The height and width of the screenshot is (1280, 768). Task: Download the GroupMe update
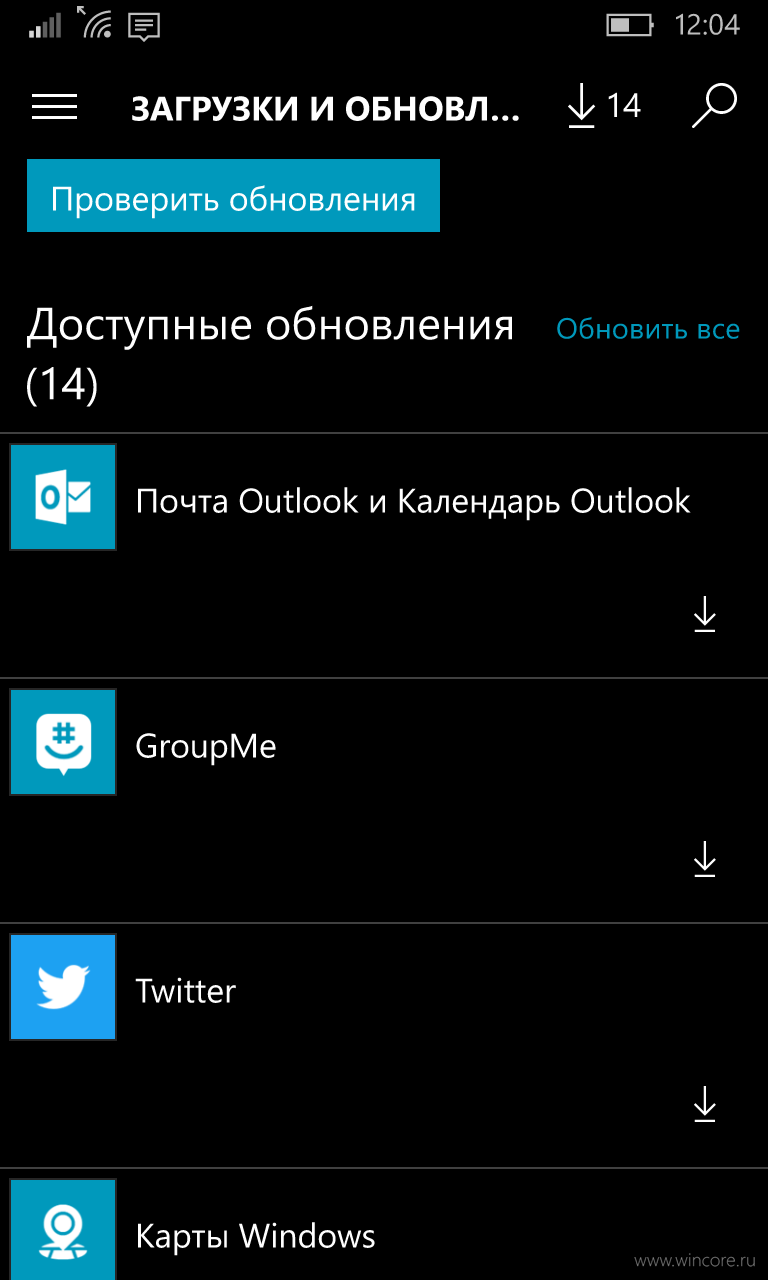705,860
